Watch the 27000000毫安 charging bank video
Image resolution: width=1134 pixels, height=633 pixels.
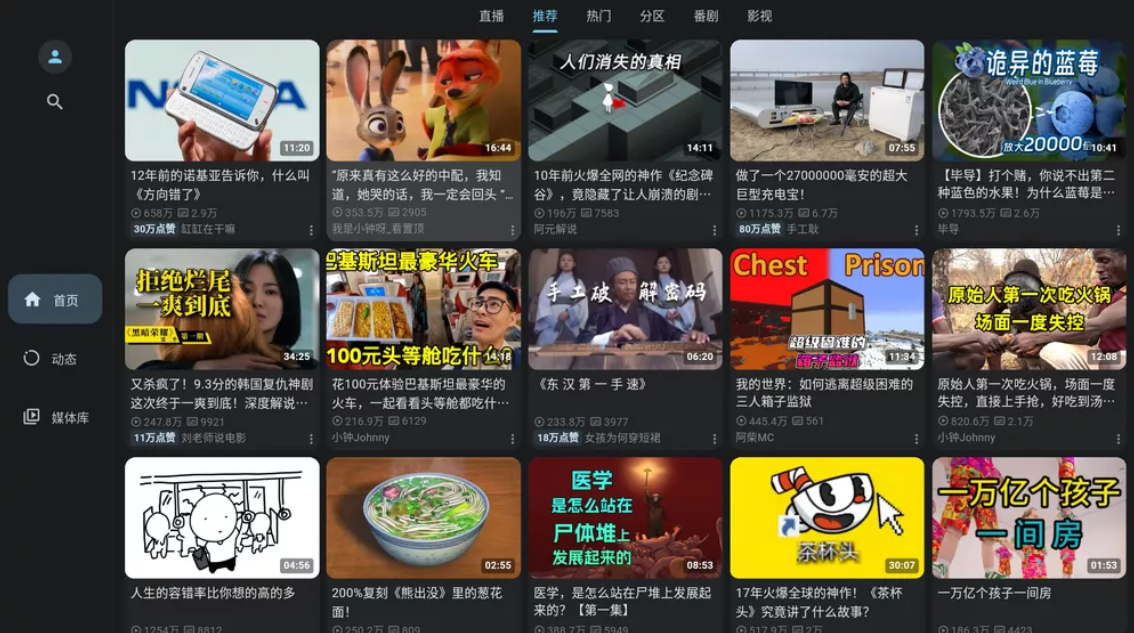(827, 101)
